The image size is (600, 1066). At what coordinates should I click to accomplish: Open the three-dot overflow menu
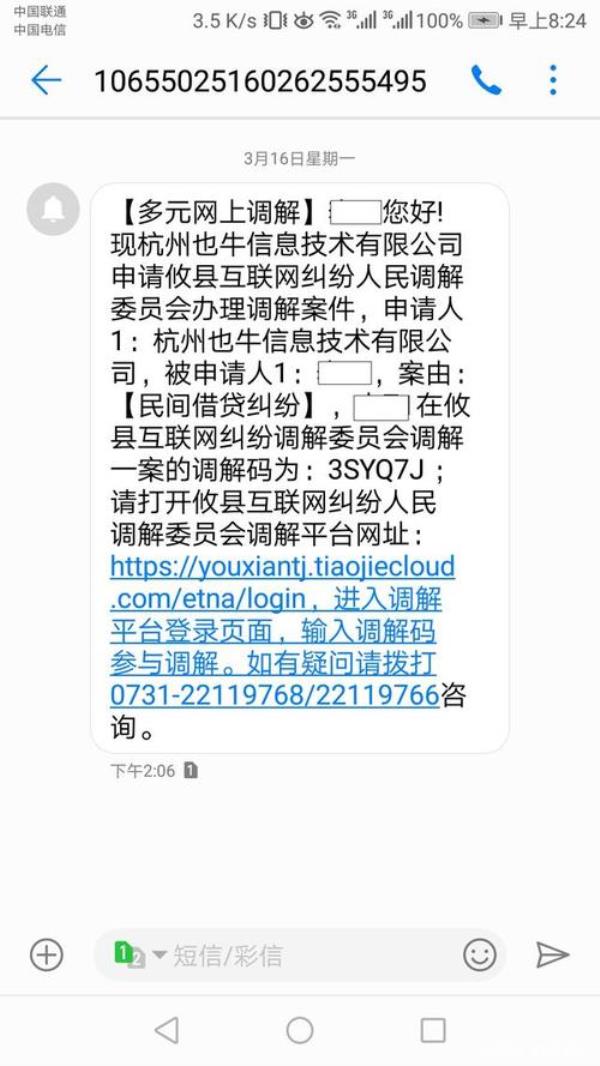click(x=552, y=81)
